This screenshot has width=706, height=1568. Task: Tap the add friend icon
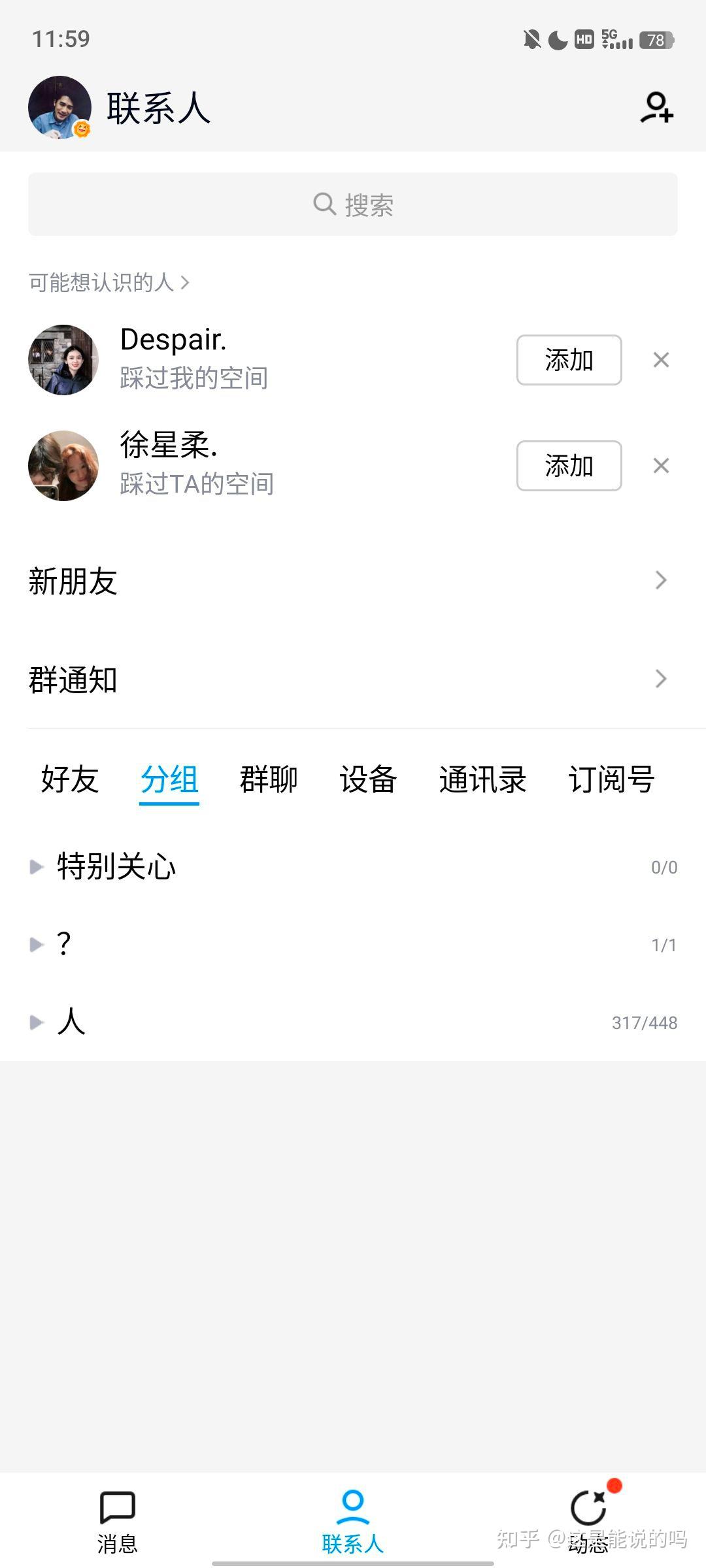click(656, 108)
